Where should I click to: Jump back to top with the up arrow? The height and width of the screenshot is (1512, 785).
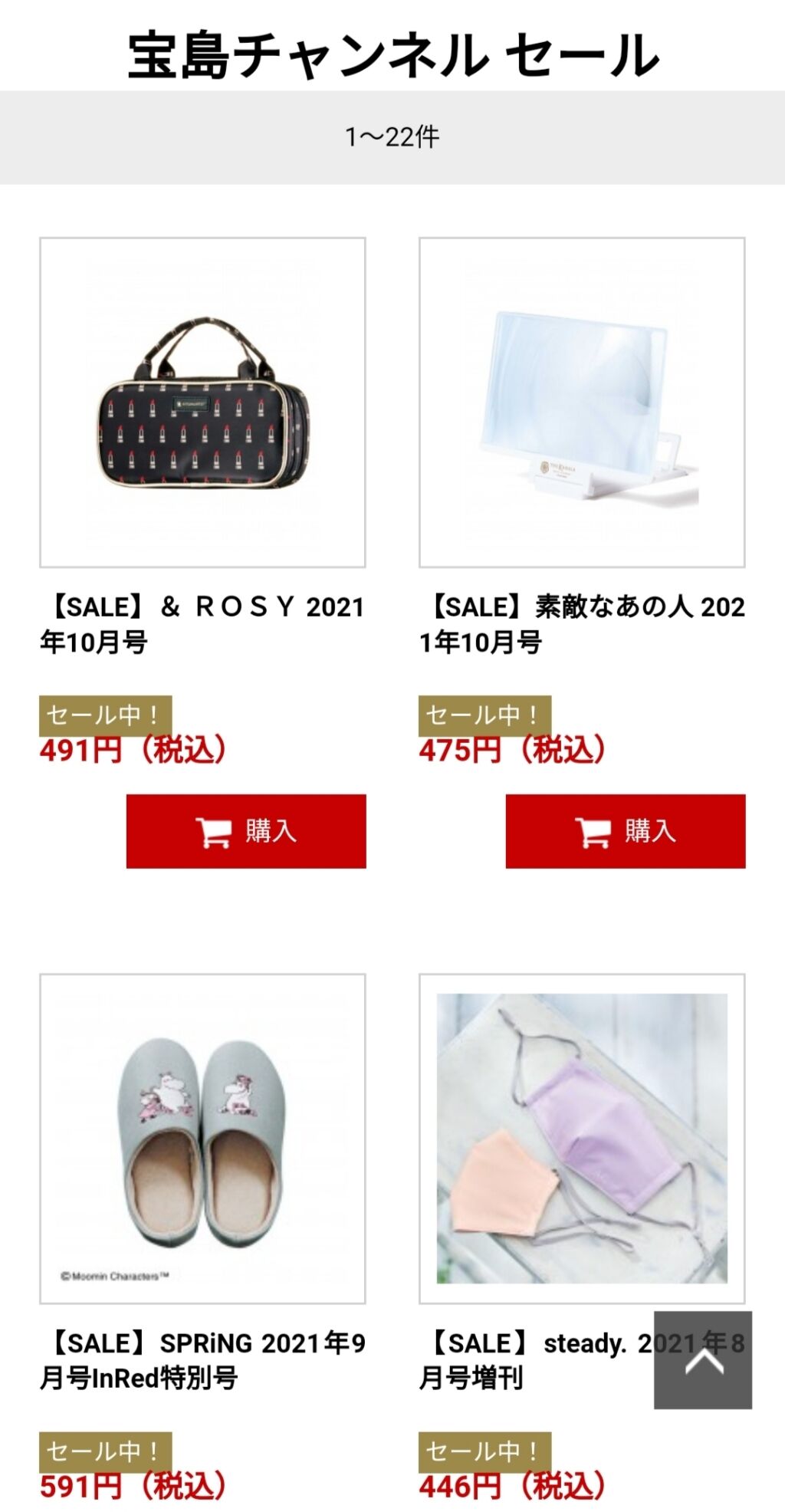[x=703, y=1360]
